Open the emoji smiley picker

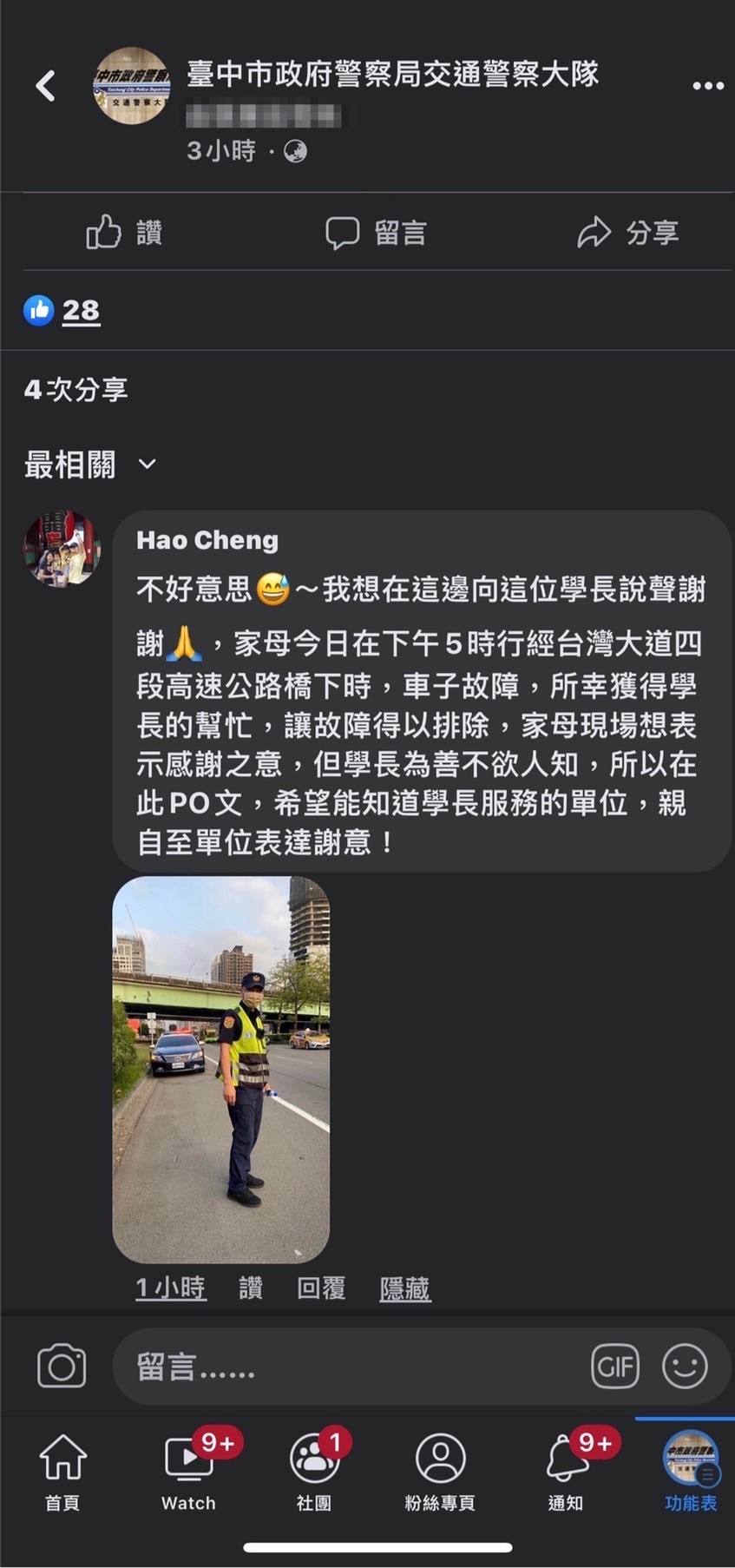(685, 1367)
